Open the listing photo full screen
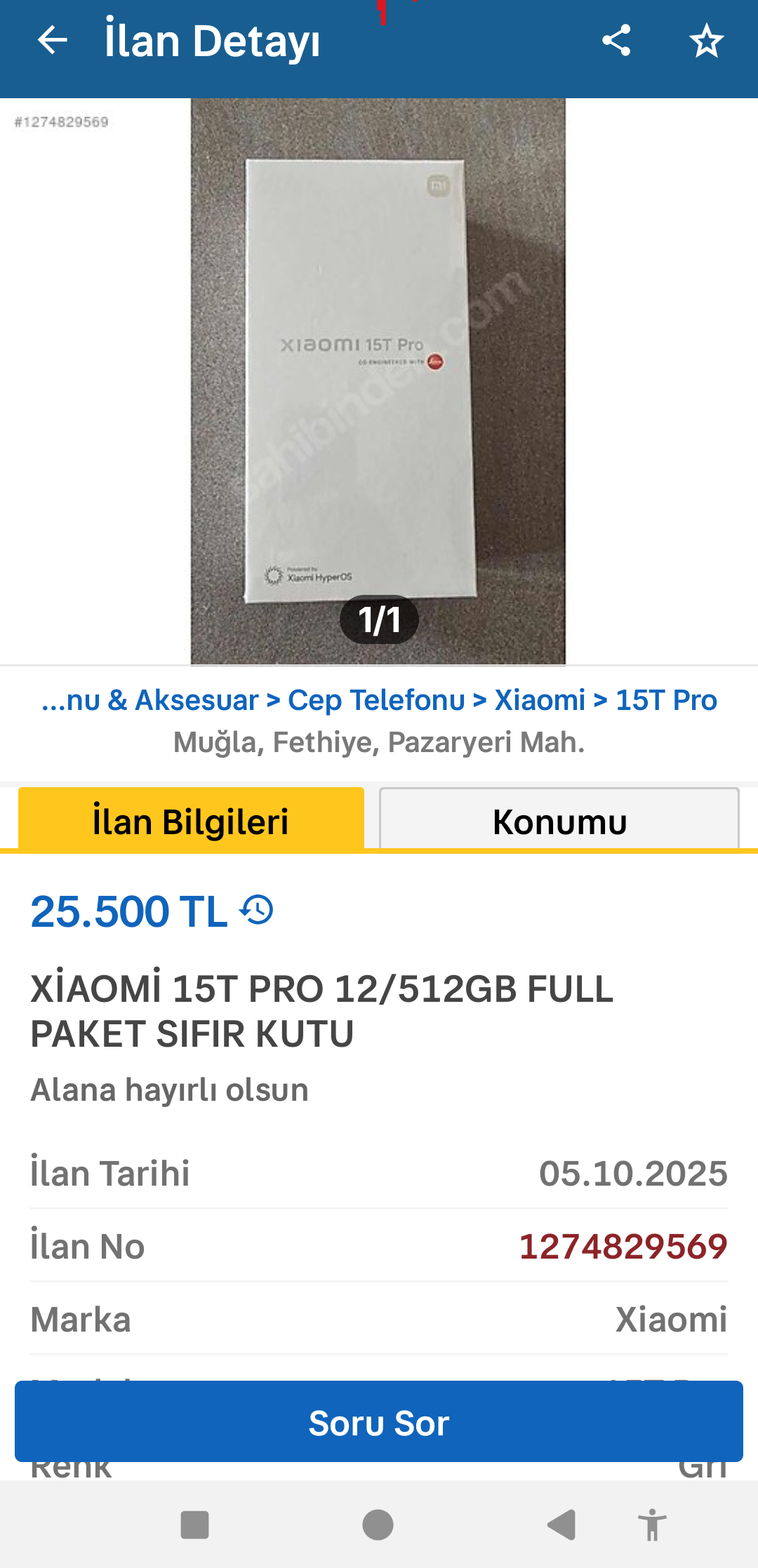Viewport: 758px width, 1568px height. [x=378, y=381]
